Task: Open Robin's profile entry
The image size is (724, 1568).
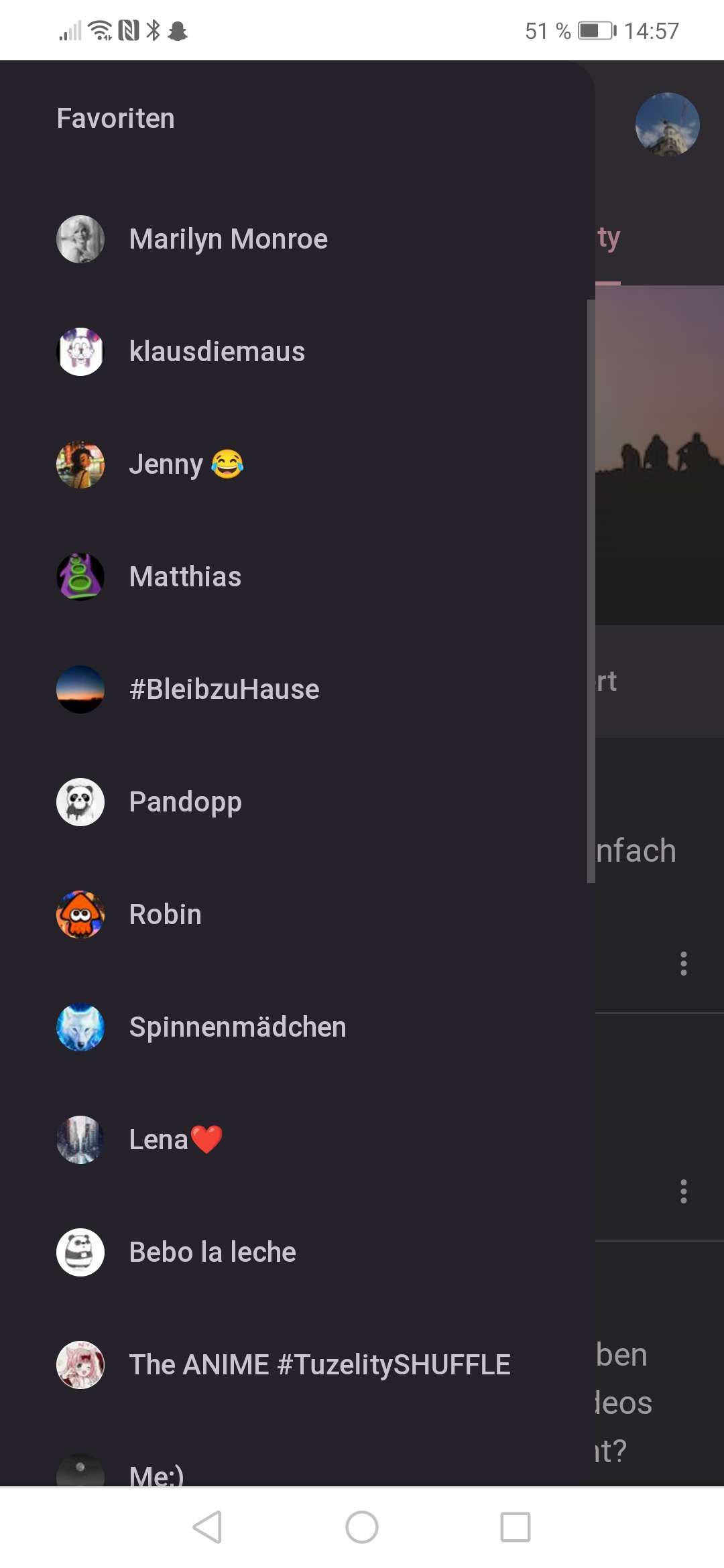Action: pos(165,915)
